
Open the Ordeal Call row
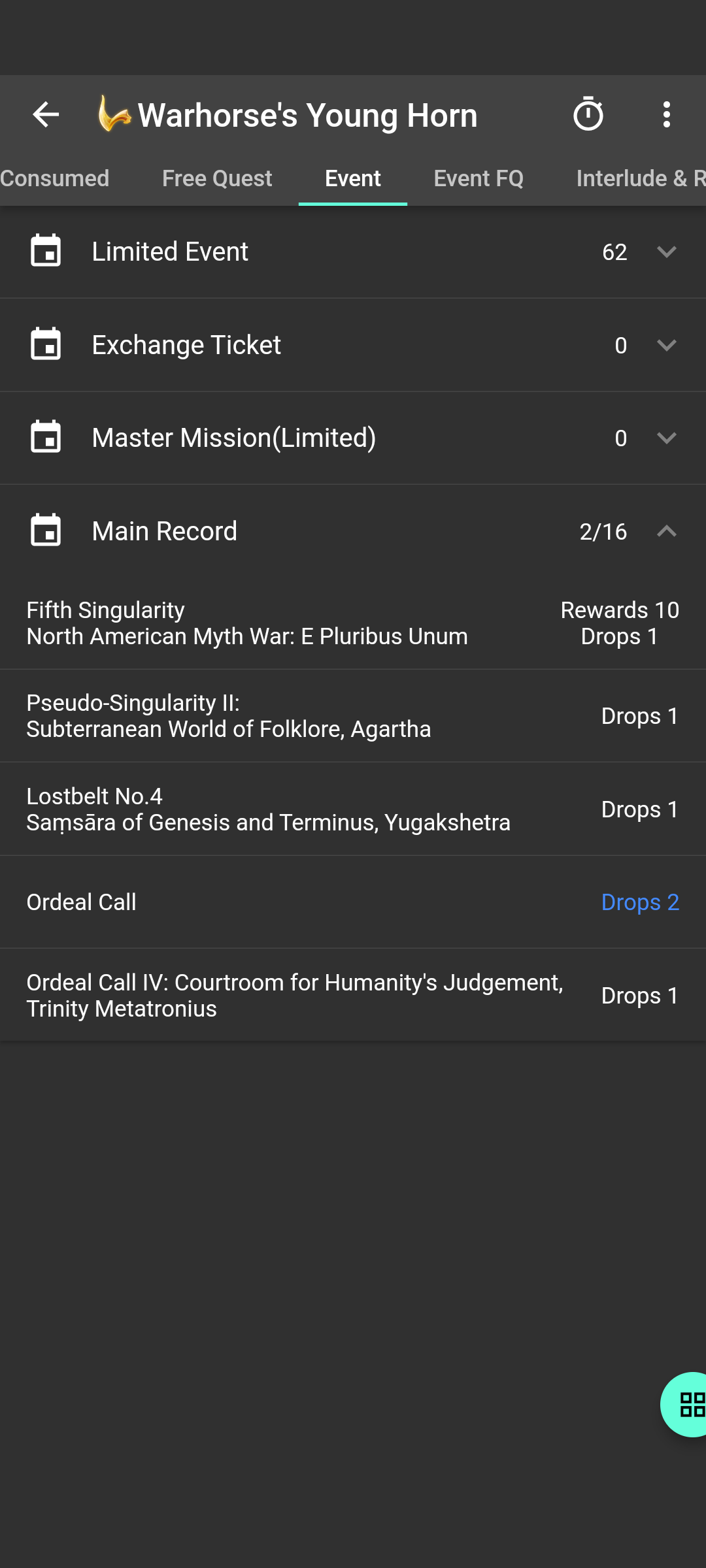353,902
